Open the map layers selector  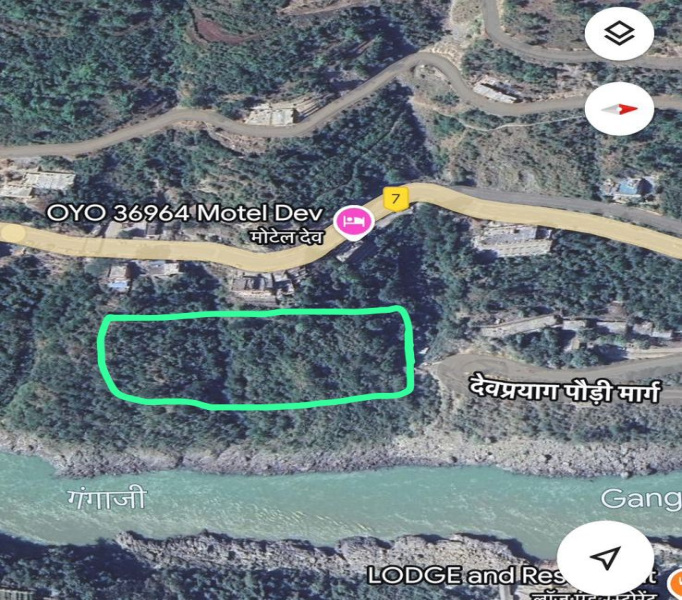[619, 35]
